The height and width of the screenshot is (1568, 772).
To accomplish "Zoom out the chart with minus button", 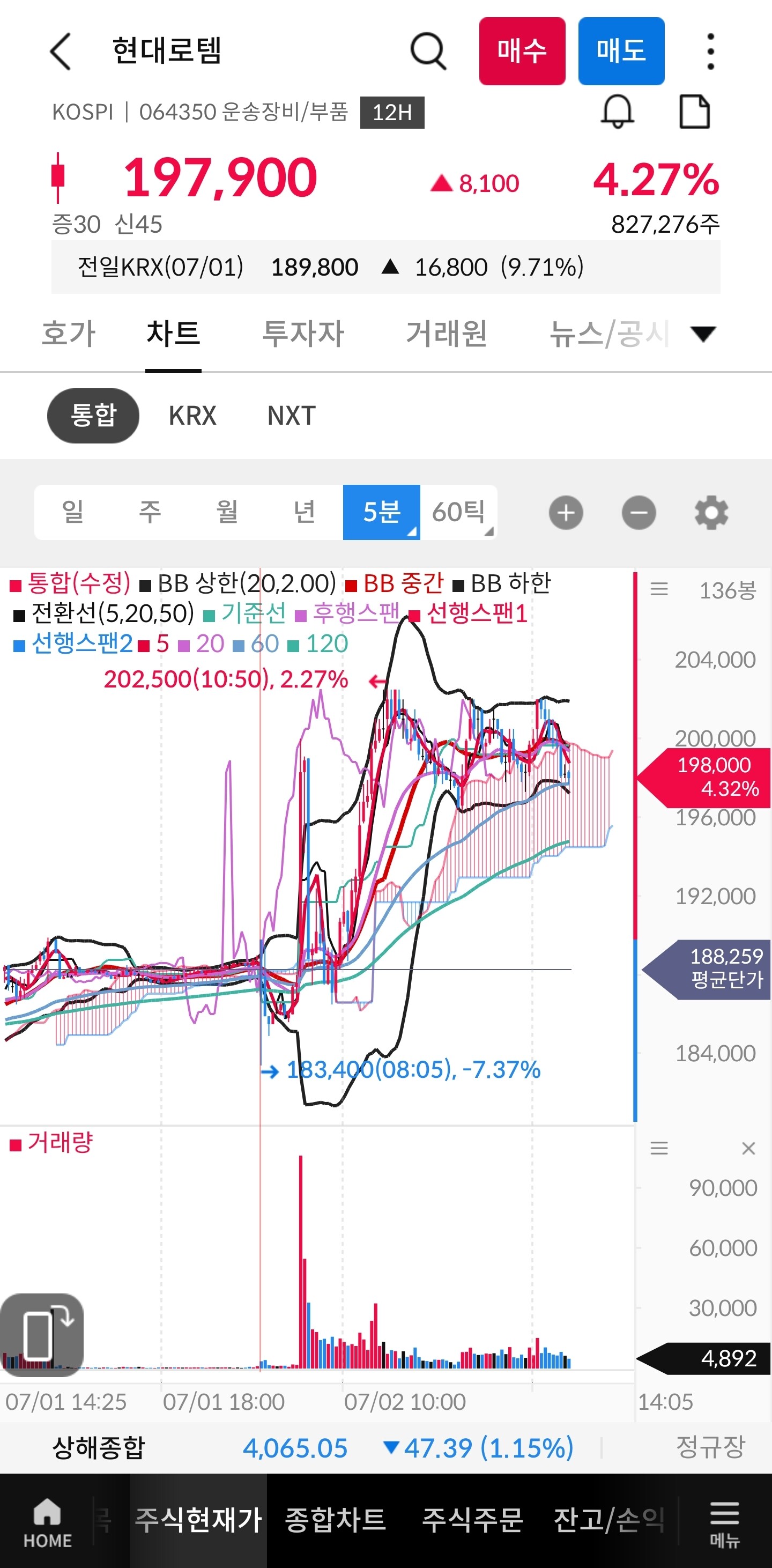I will [639, 513].
